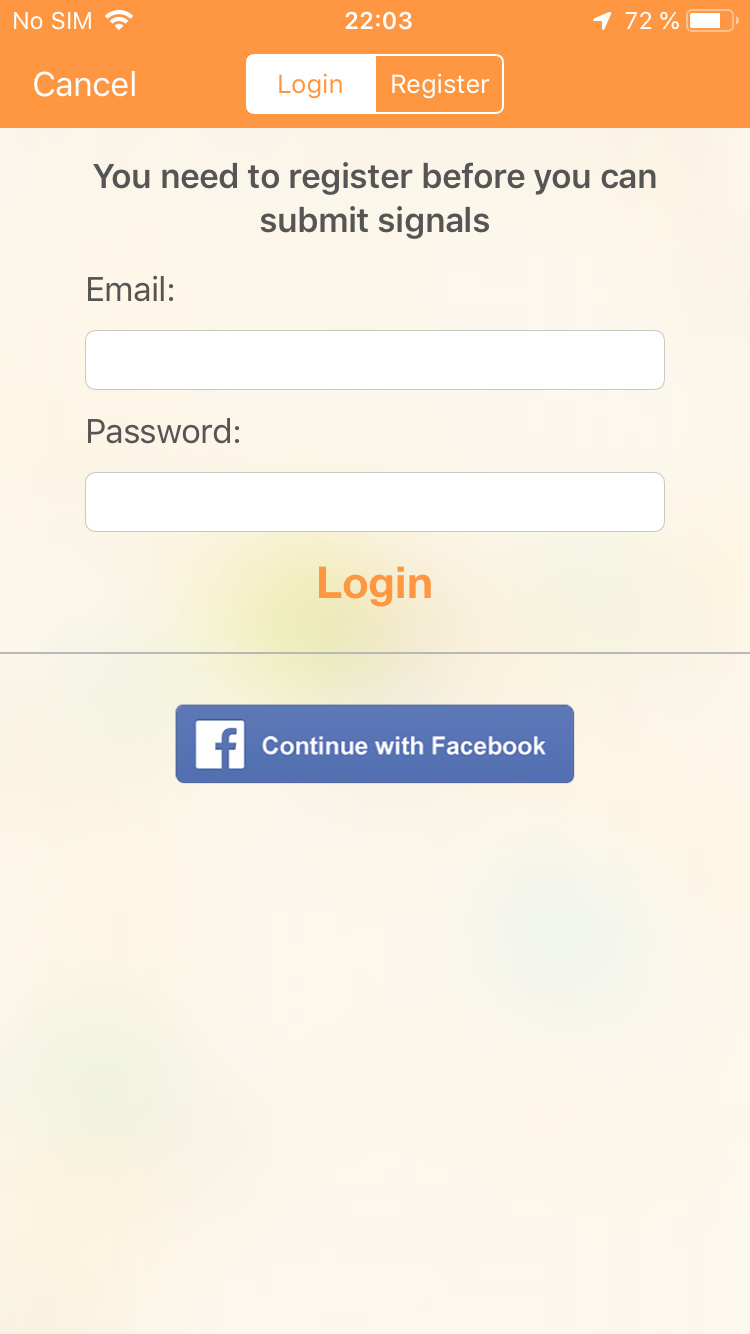Select the Login segment
The width and height of the screenshot is (750, 1334).
[x=311, y=84]
